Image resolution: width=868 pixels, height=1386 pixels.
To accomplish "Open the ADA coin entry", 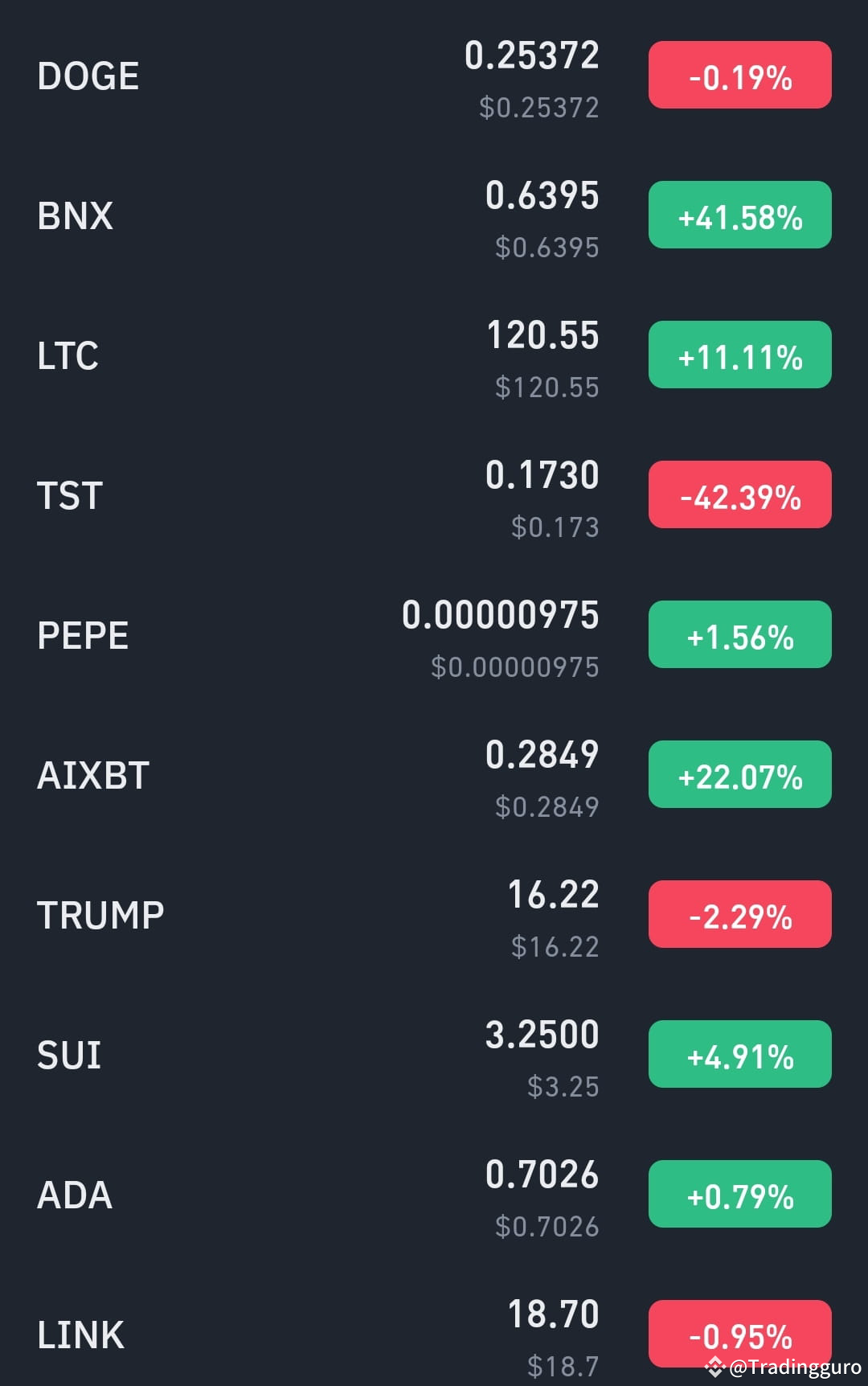I will (x=74, y=1193).
